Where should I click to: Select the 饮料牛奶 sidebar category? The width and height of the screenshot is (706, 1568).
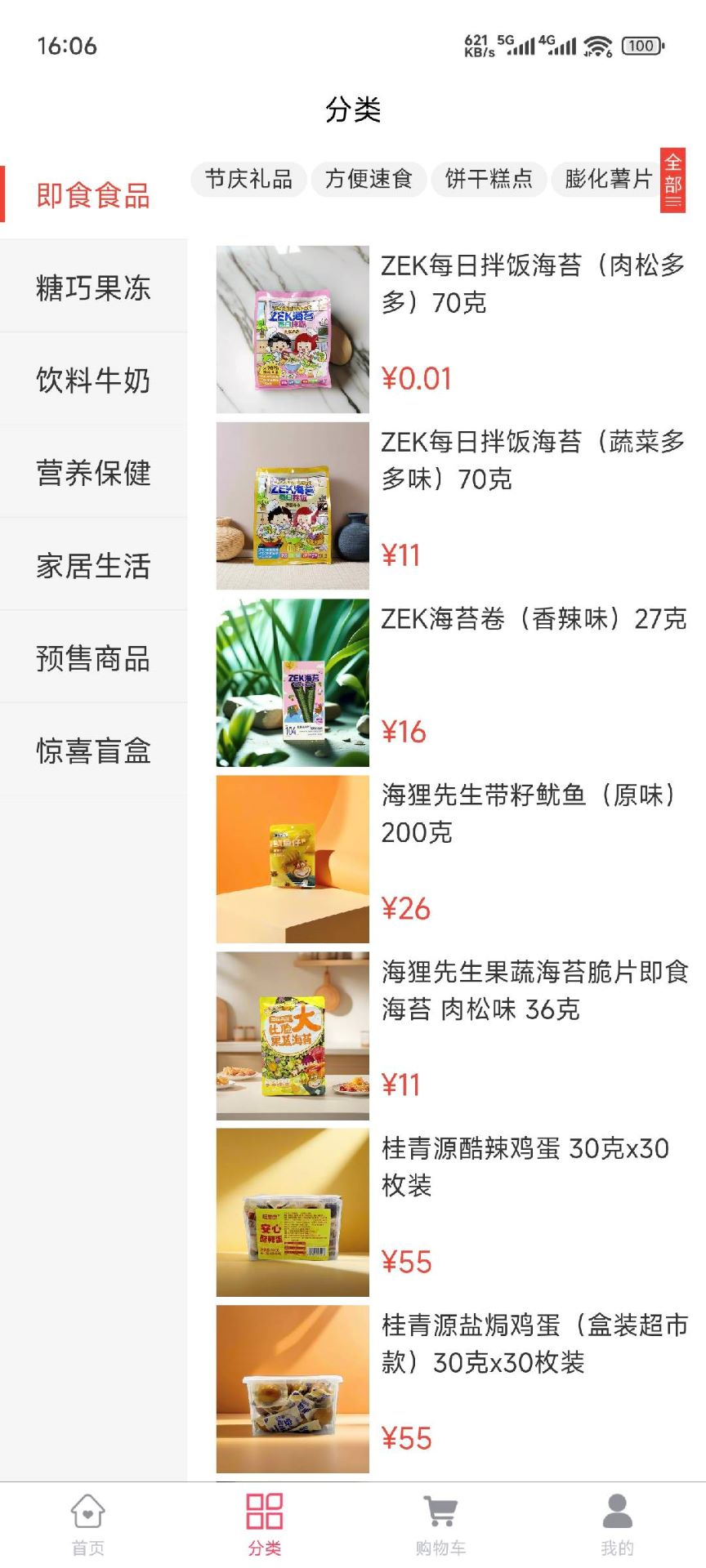[x=92, y=381]
